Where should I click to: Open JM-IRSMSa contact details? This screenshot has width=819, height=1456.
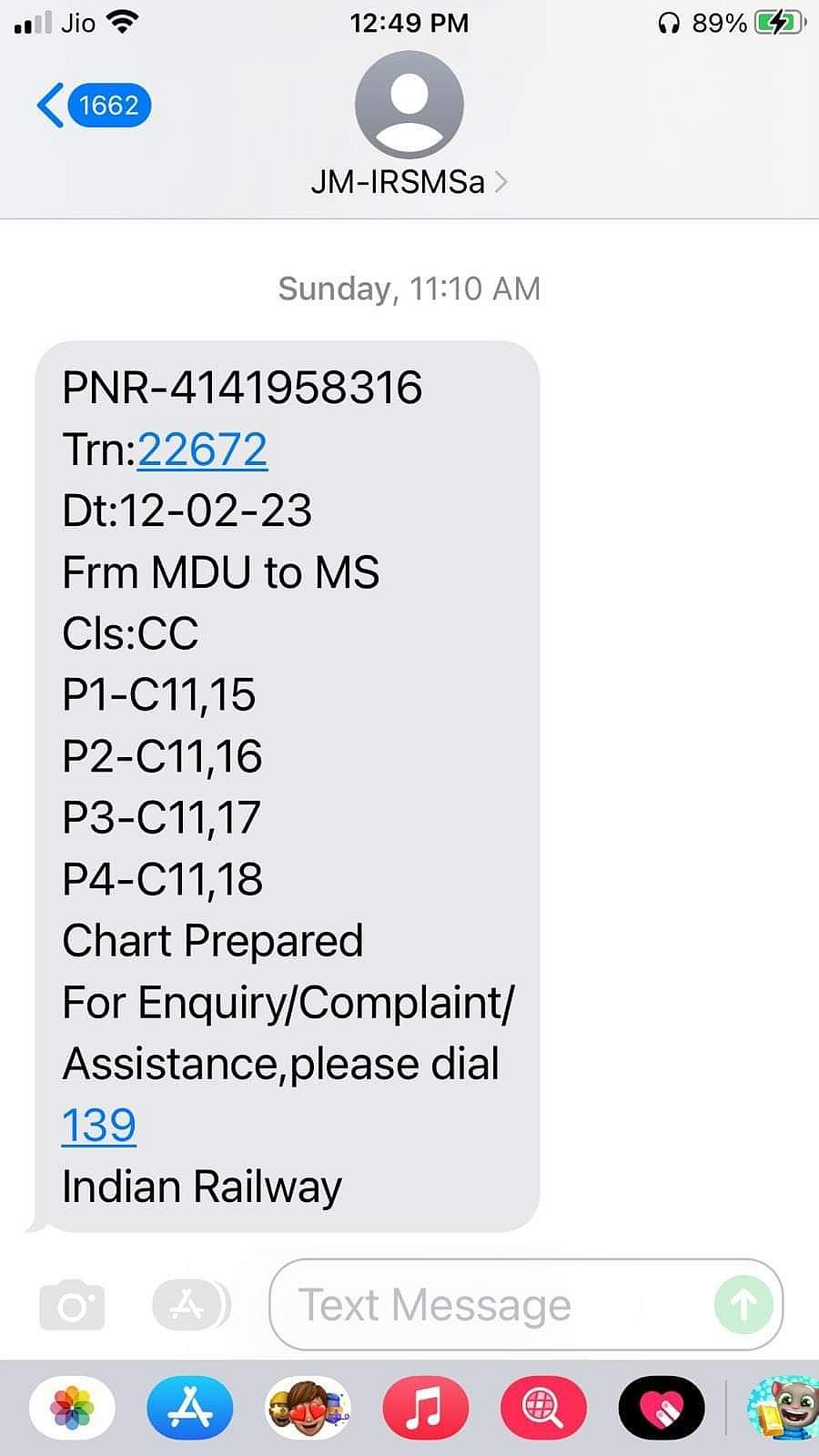coord(409,182)
